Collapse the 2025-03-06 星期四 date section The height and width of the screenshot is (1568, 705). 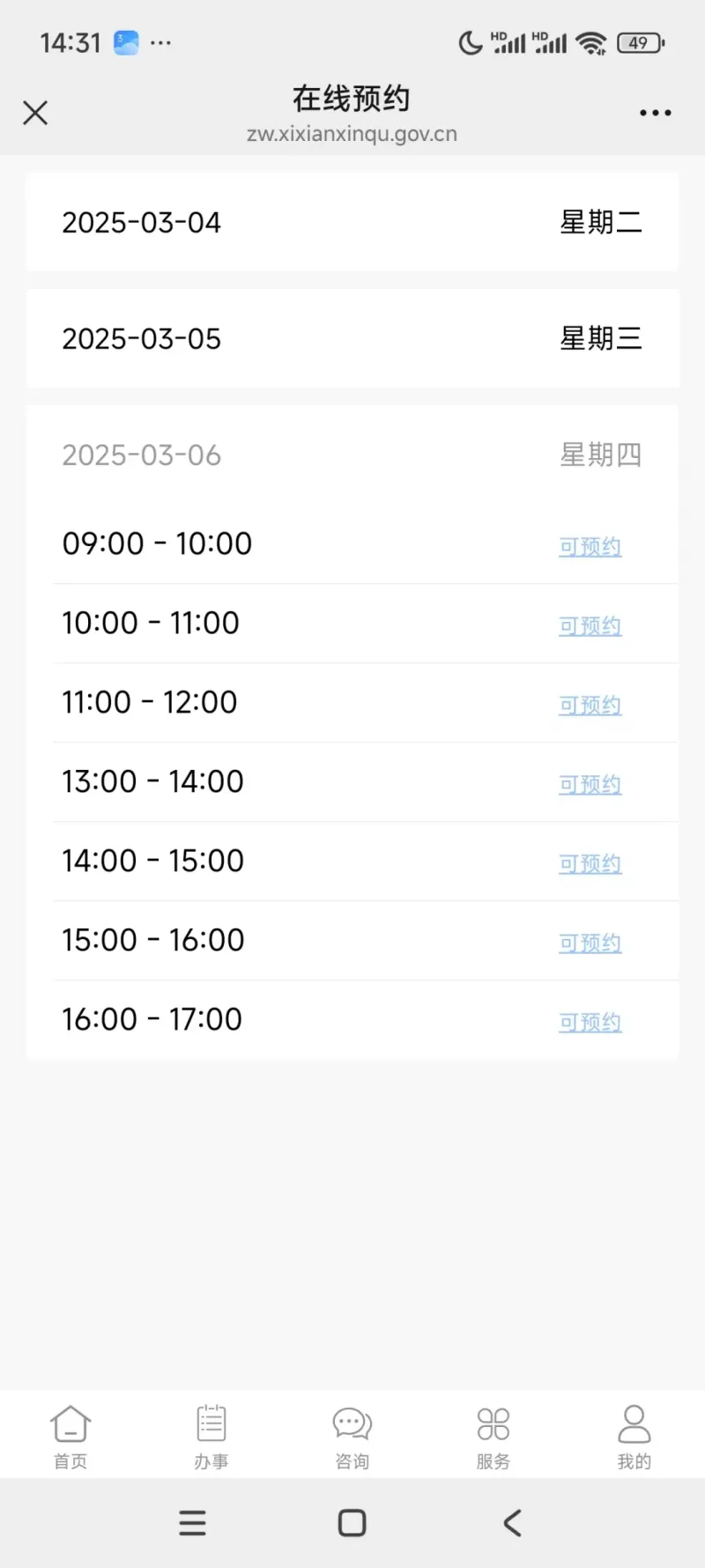352,455
